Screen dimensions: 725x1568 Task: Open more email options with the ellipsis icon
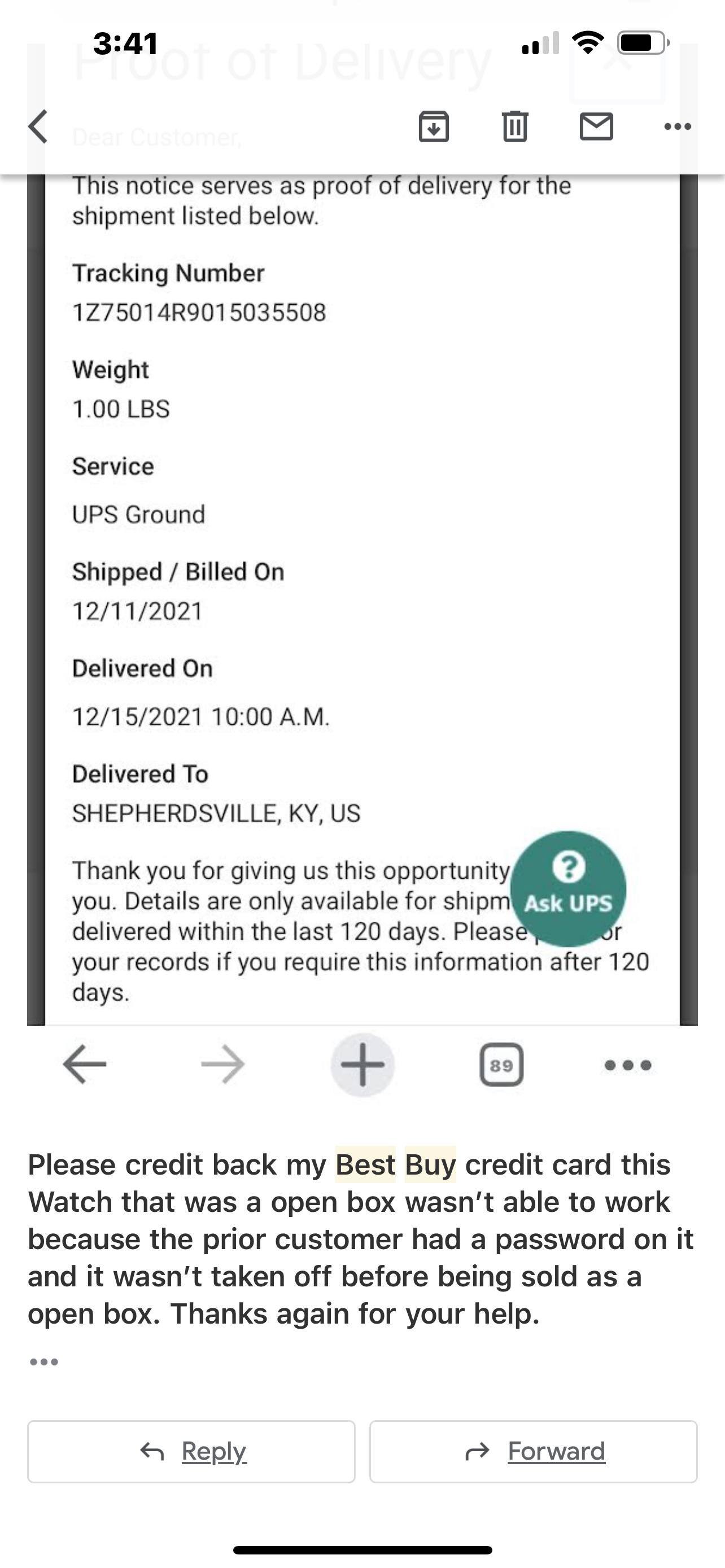click(676, 126)
